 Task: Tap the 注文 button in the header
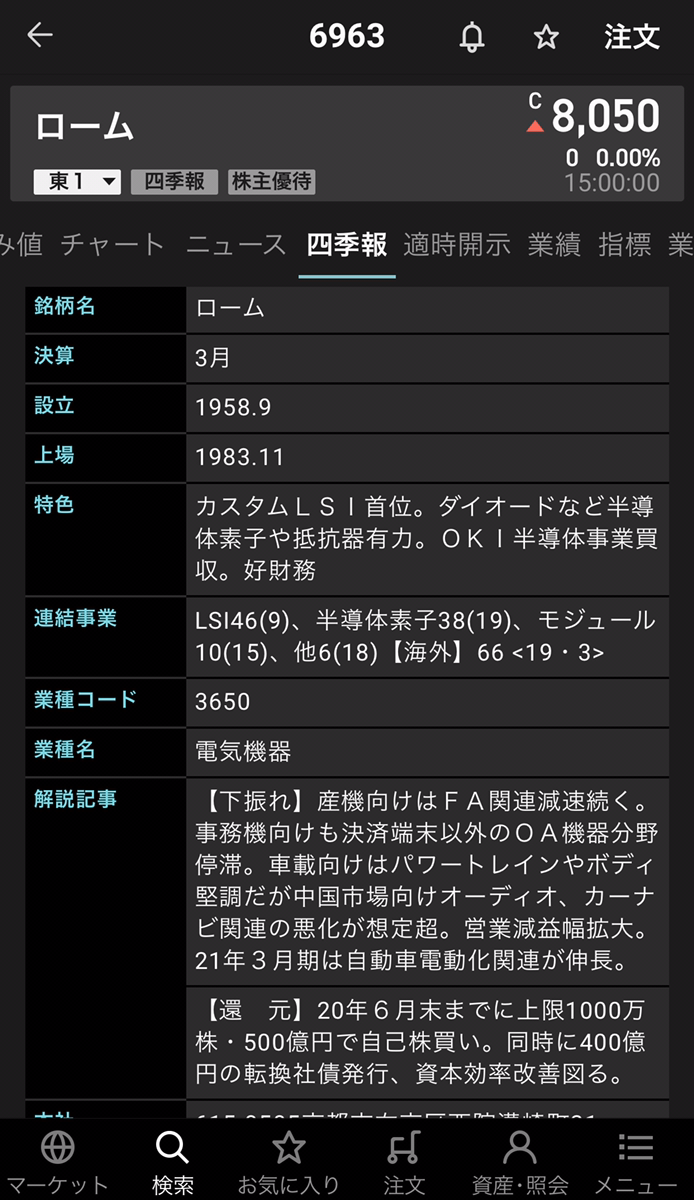click(631, 37)
